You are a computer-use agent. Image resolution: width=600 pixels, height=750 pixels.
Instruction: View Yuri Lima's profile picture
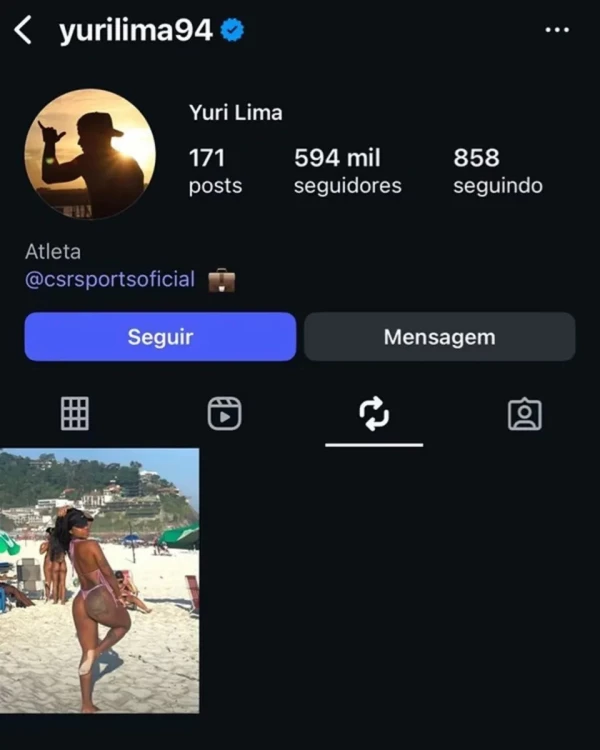(x=90, y=153)
